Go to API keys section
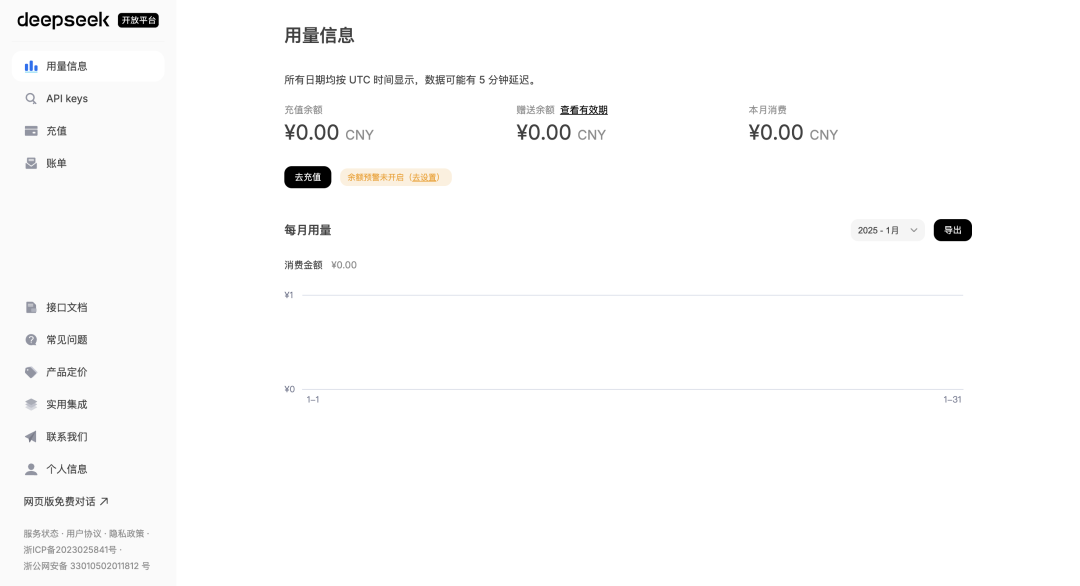 click(x=66, y=98)
